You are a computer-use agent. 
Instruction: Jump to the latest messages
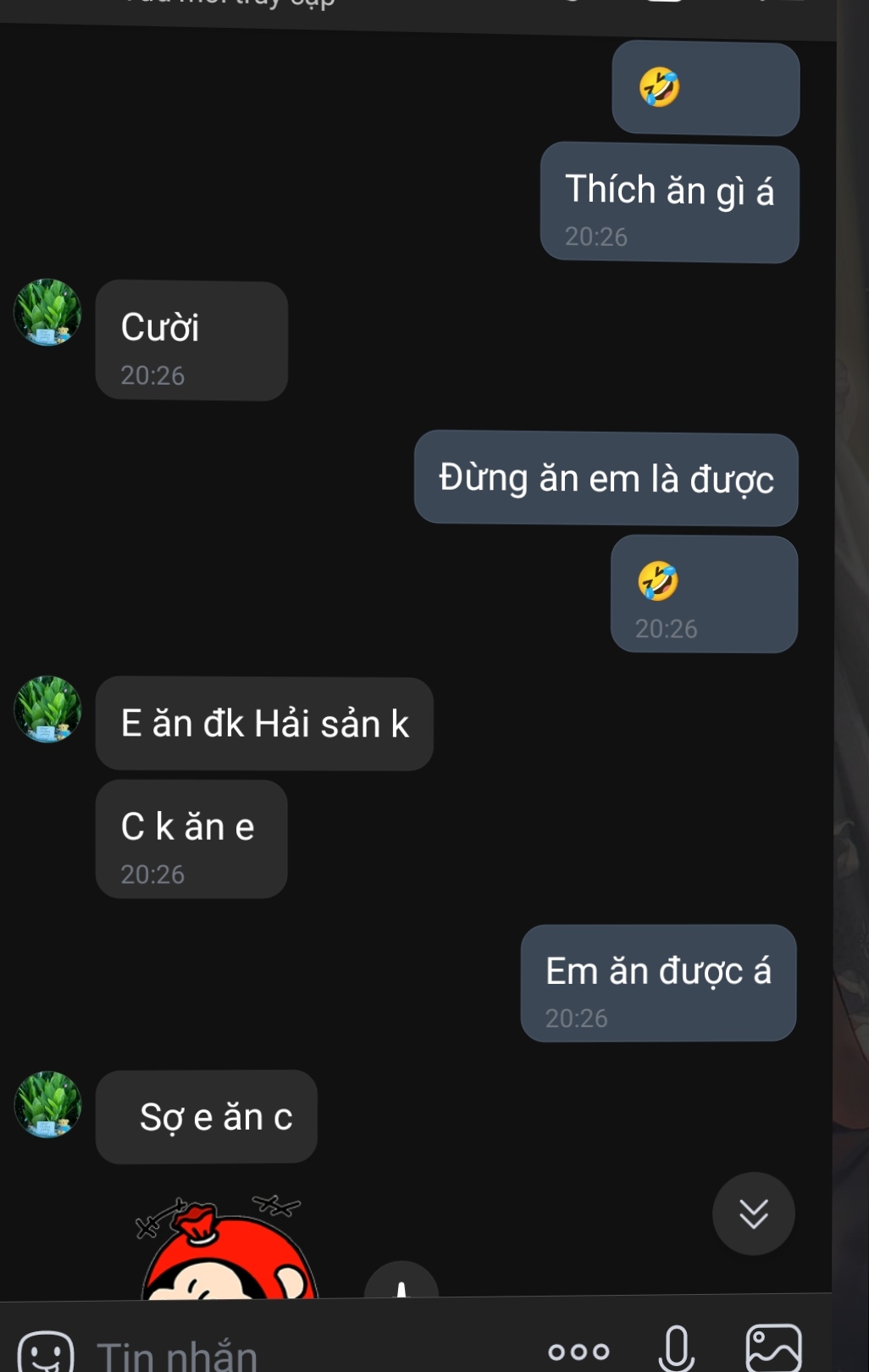(x=753, y=1213)
